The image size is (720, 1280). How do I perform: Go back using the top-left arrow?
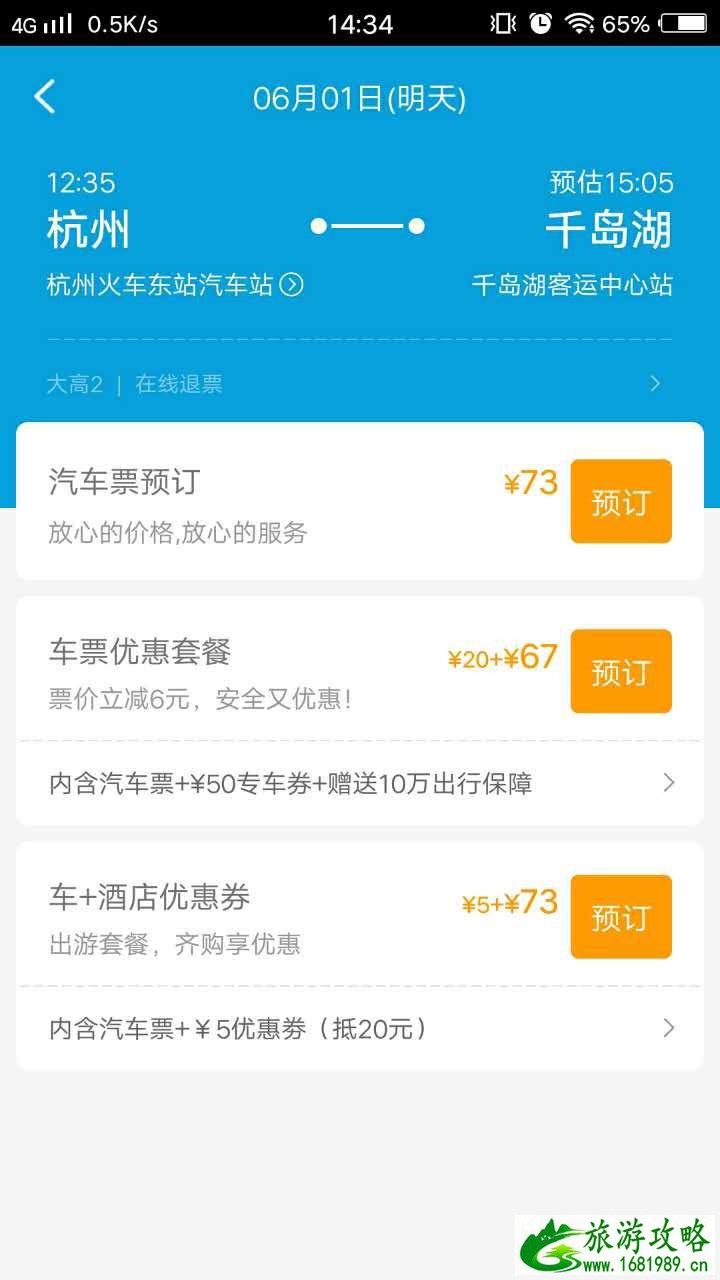pyautogui.click(x=45, y=97)
